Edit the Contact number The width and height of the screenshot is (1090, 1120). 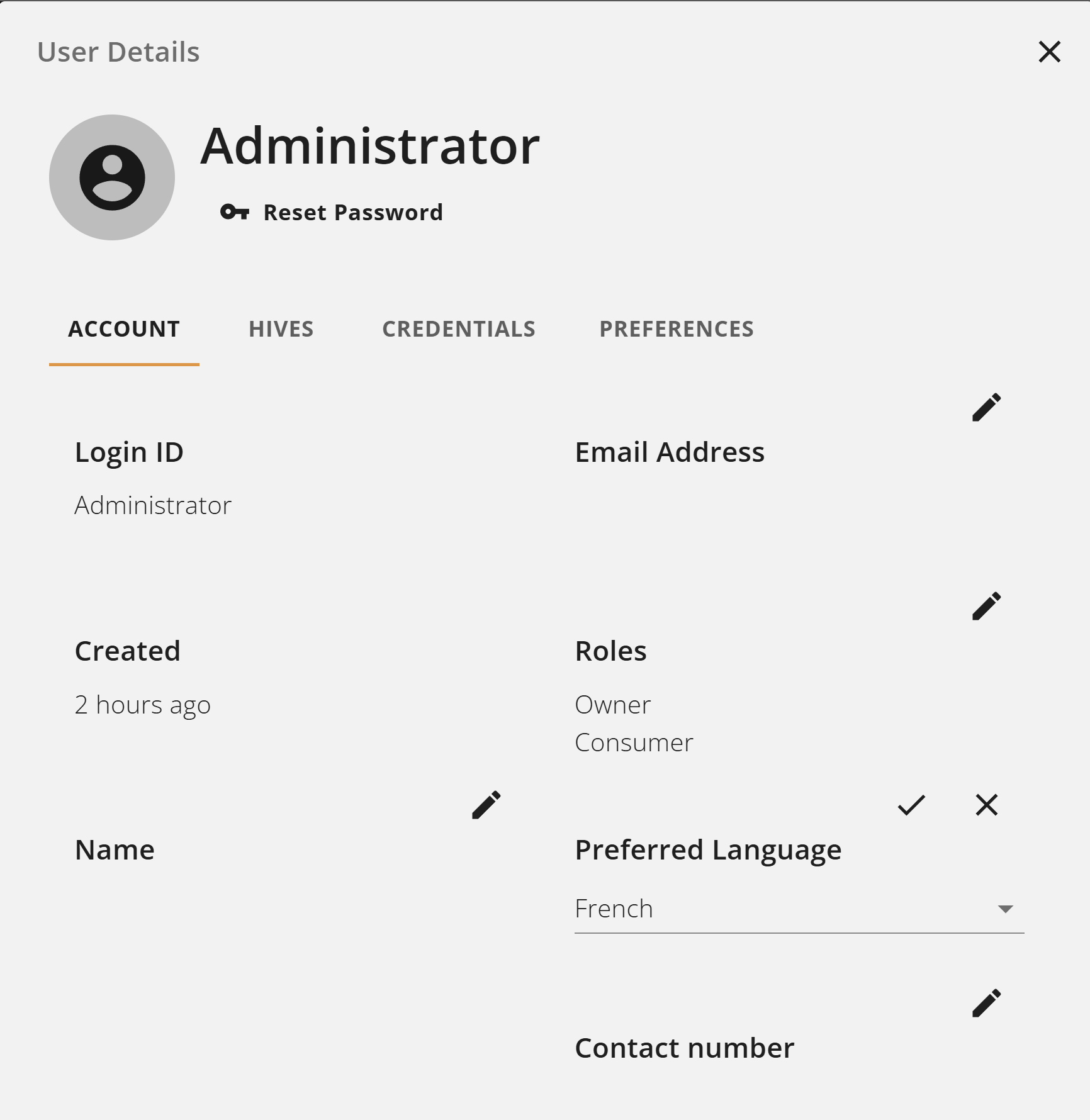(x=986, y=1004)
